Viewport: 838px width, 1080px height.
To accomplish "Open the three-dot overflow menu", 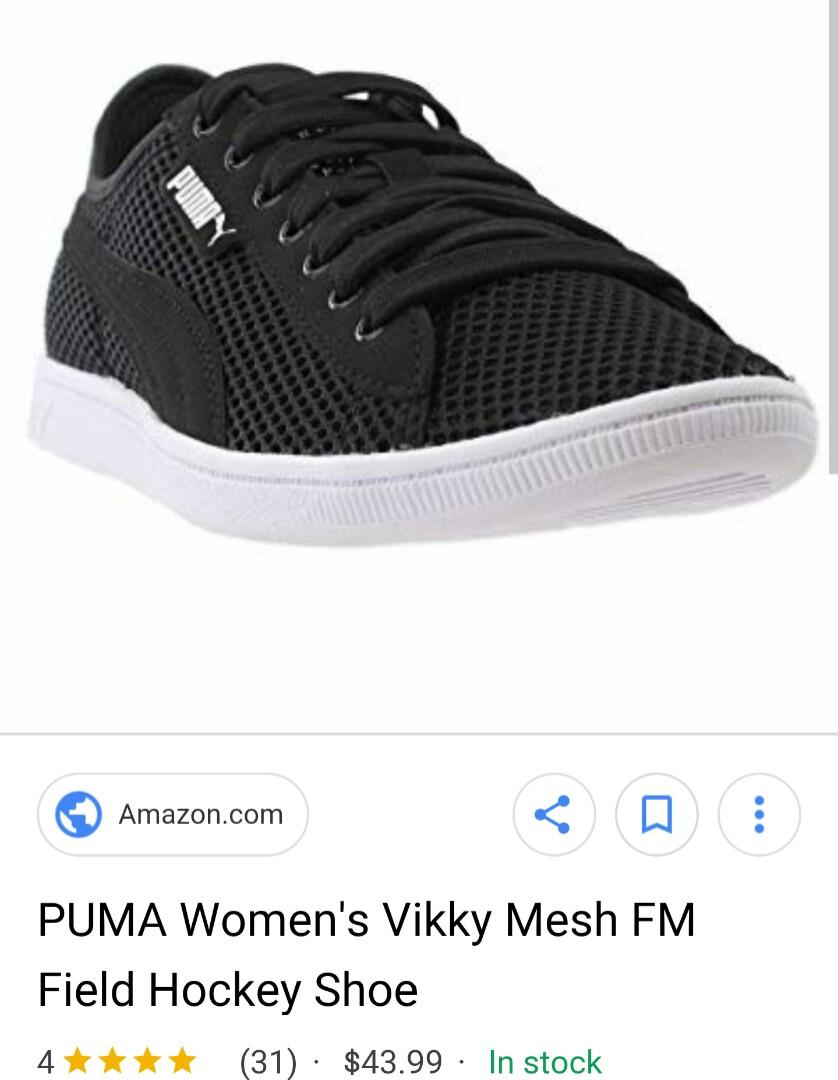I will [x=759, y=814].
